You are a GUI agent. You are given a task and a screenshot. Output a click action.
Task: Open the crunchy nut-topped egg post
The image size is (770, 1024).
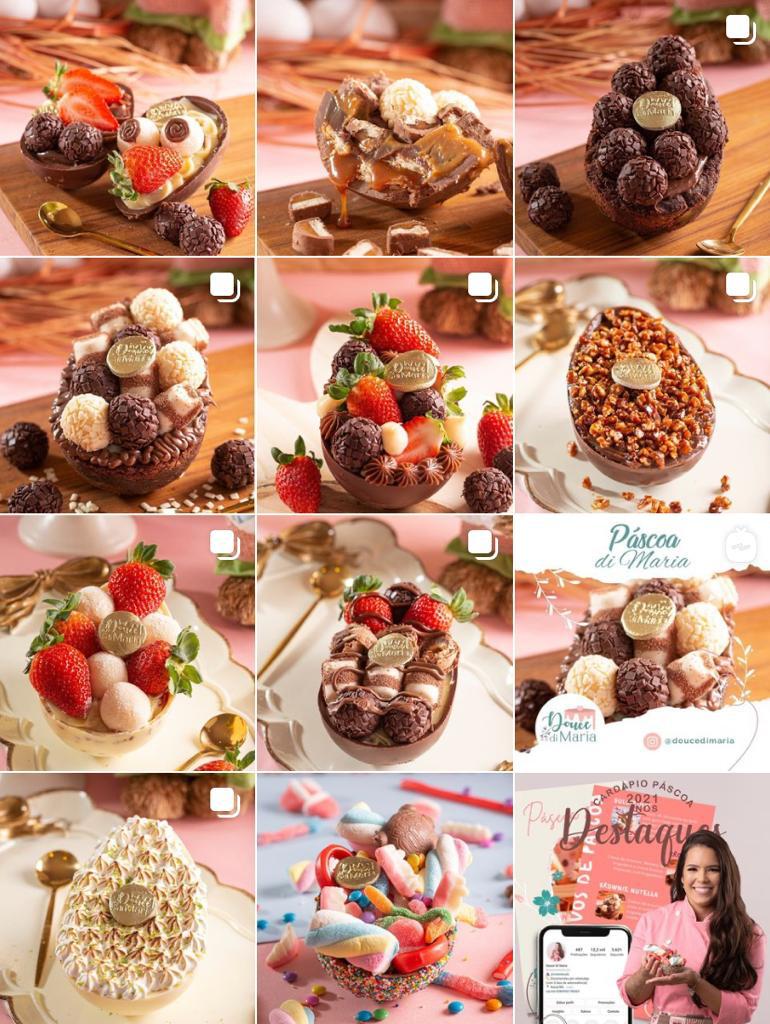coord(642,386)
